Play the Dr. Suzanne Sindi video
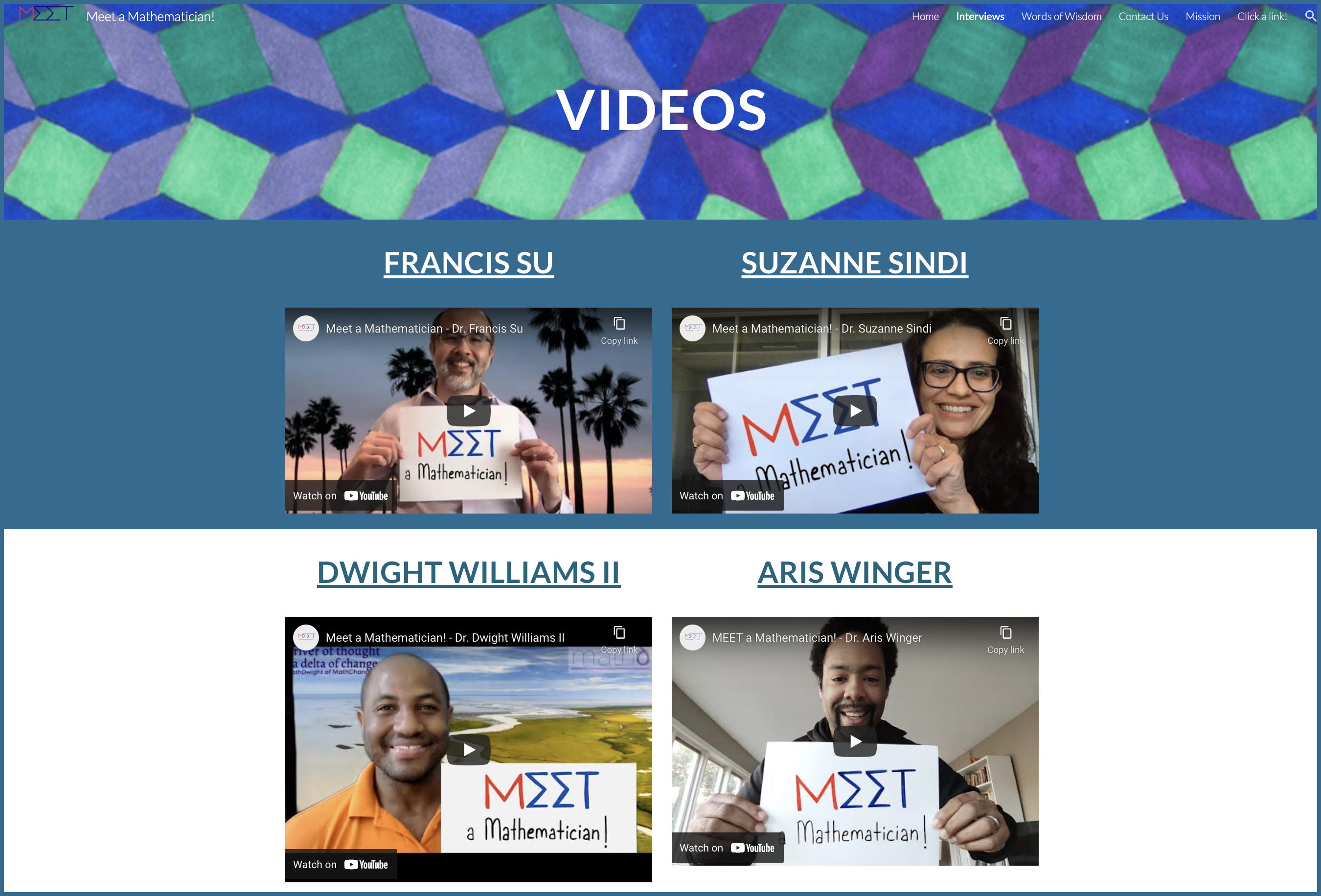This screenshot has width=1321, height=896. click(854, 411)
